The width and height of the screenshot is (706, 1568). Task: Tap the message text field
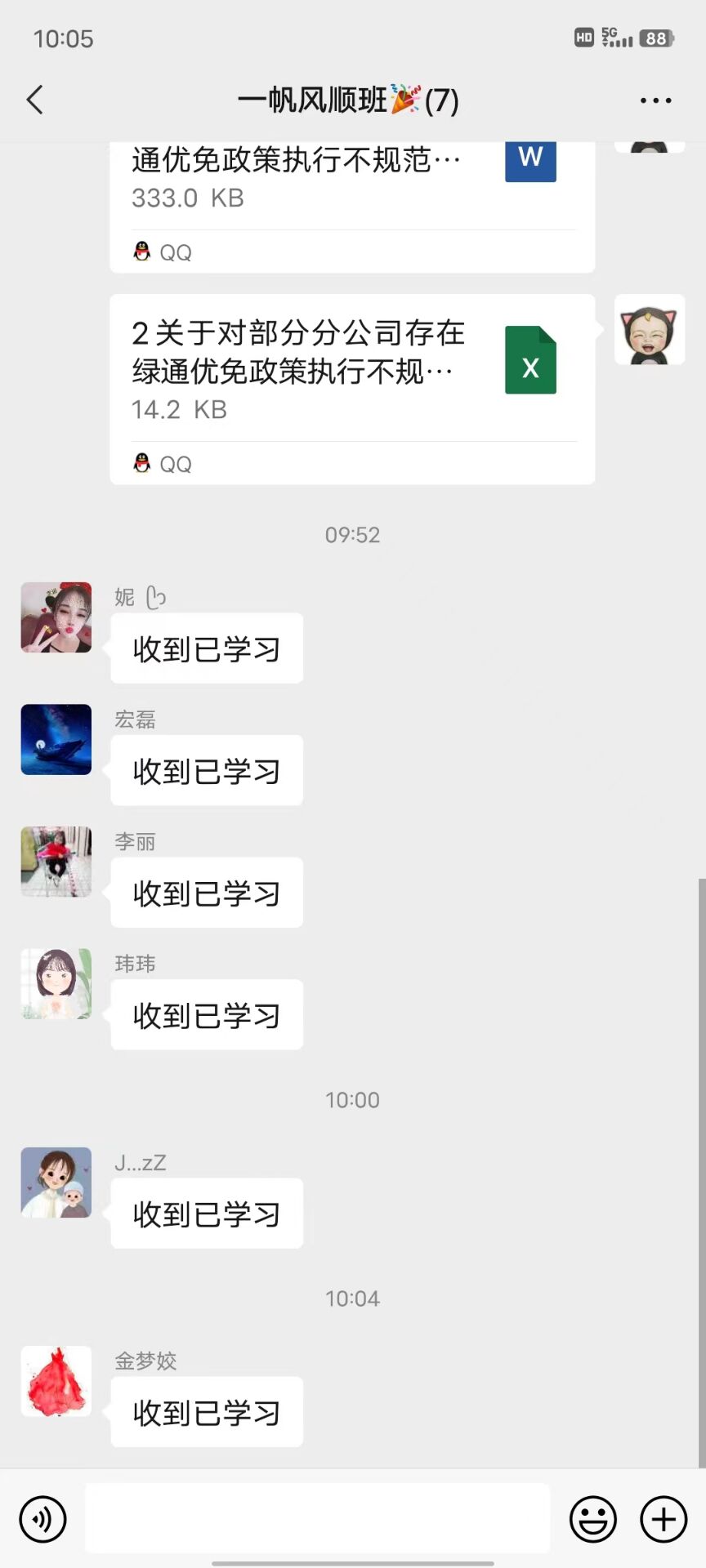tap(317, 1518)
